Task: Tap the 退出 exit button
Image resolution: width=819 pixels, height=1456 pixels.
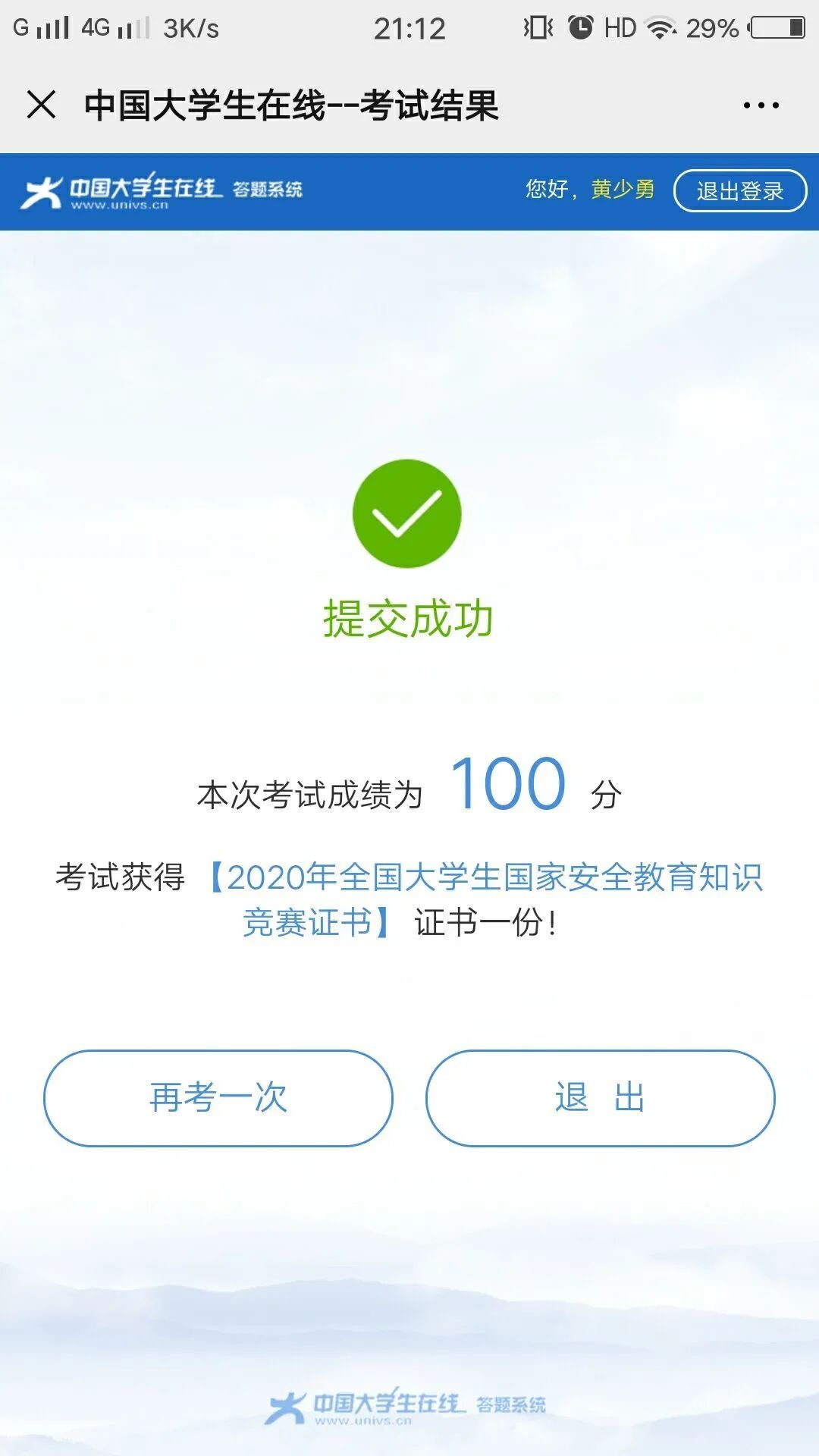Action: point(600,1097)
